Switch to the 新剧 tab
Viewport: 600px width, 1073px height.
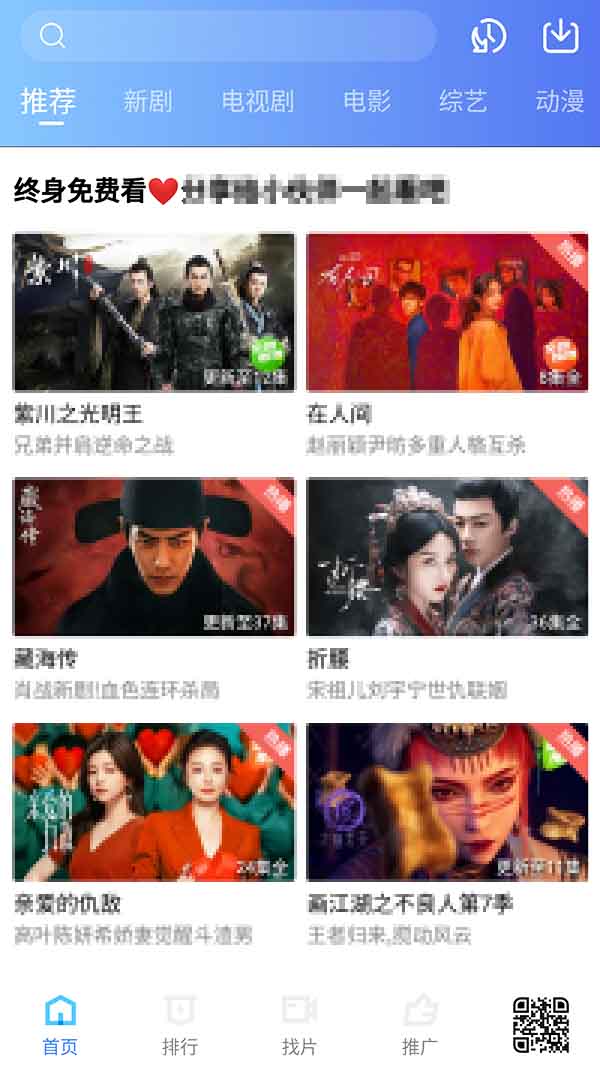click(x=148, y=101)
